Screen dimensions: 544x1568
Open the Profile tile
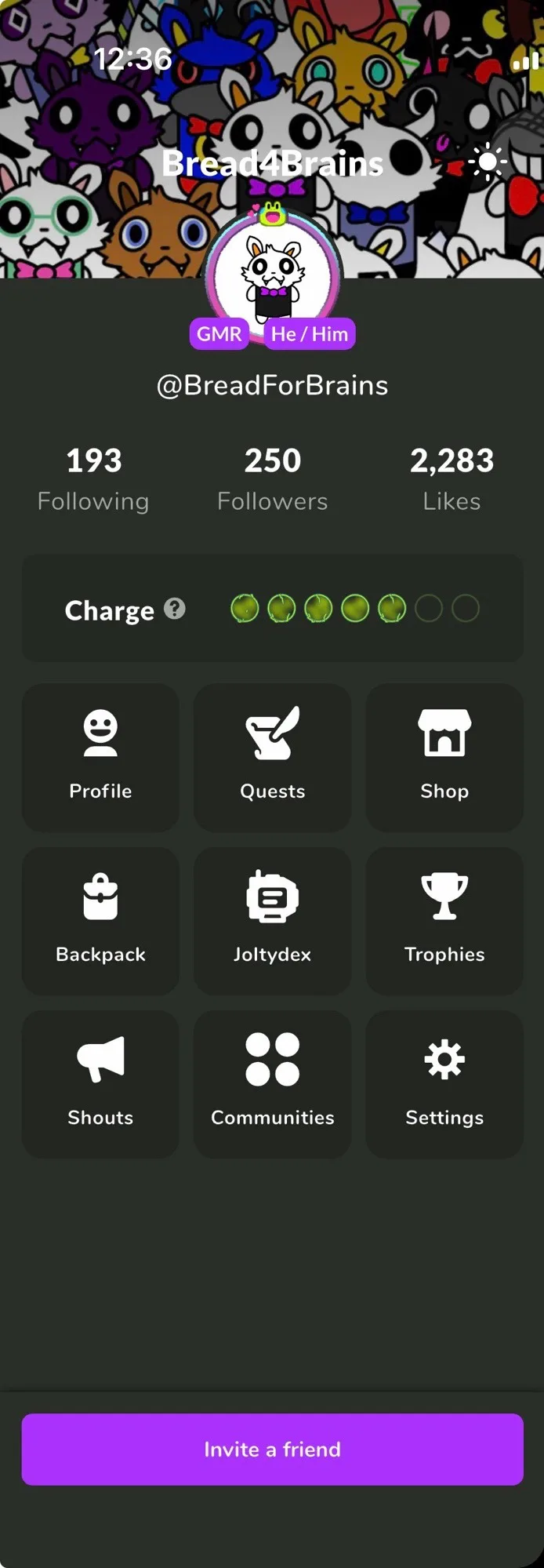coord(100,757)
